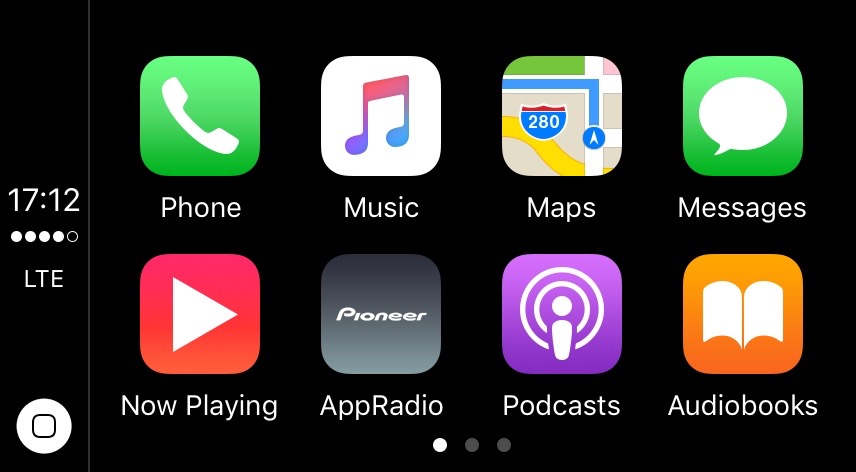Open the Podcasts app
Image resolution: width=856 pixels, height=472 pixels.
[561, 314]
